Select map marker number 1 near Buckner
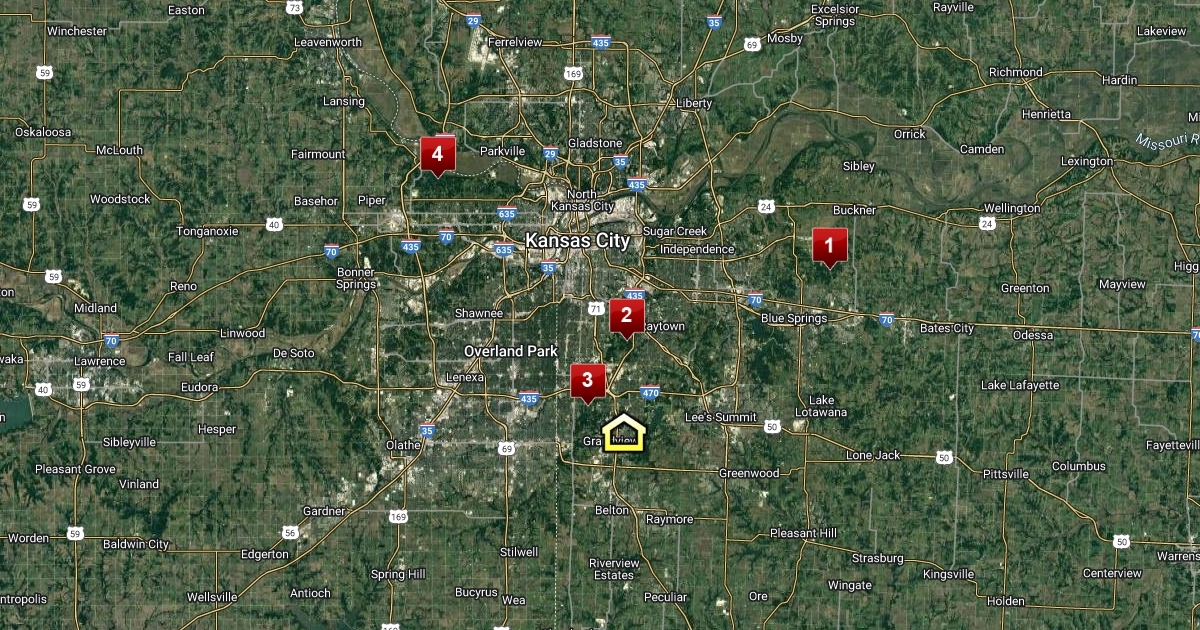Image resolution: width=1200 pixels, height=630 pixels. 829,245
